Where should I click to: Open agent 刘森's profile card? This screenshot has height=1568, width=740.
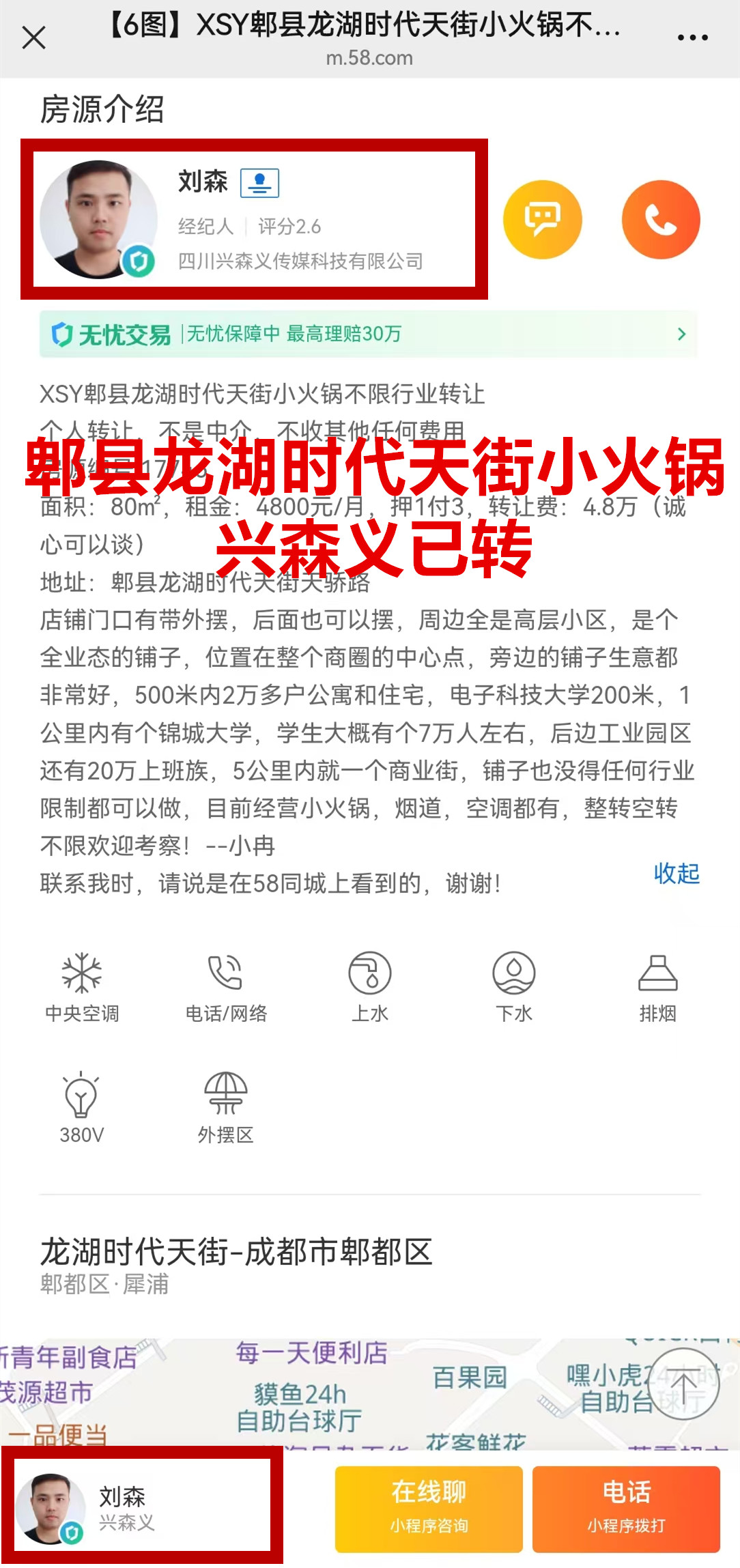pos(254,220)
